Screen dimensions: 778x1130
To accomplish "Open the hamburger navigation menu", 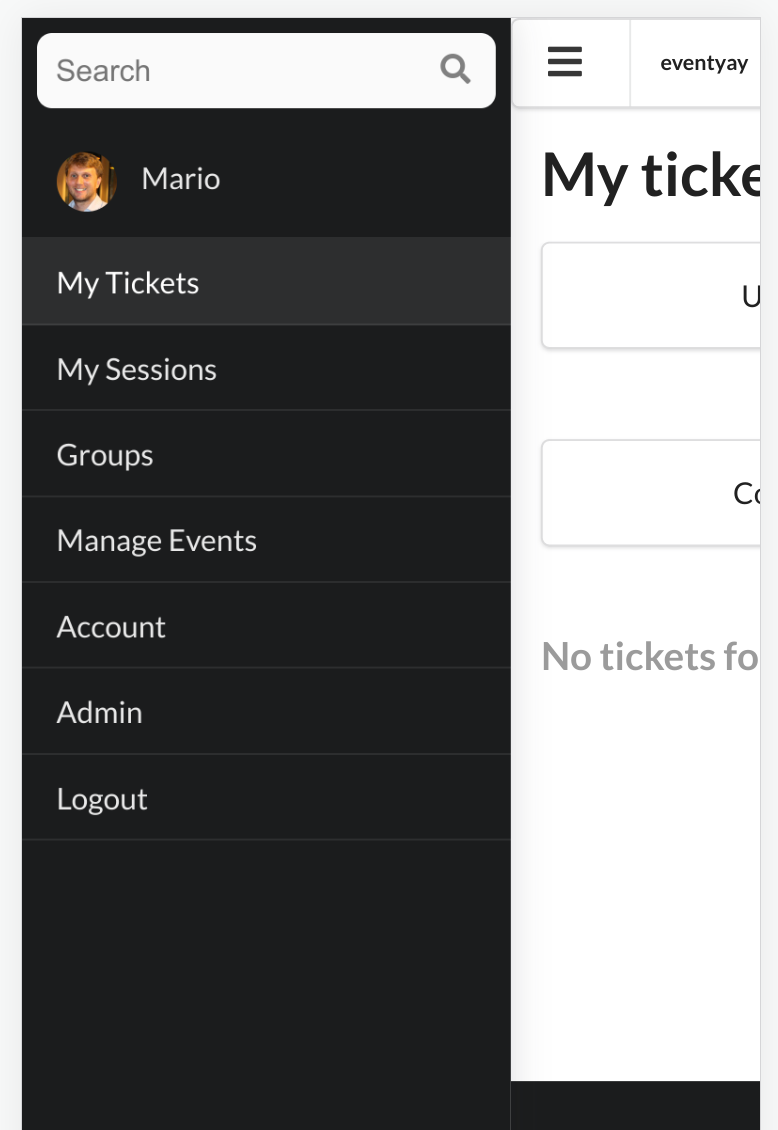I will coord(565,61).
